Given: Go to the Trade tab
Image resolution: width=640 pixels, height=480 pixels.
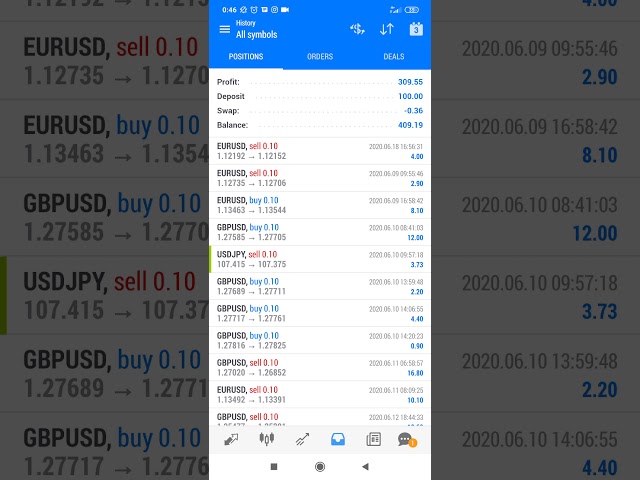Looking at the screenshot, I should click(x=302, y=439).
